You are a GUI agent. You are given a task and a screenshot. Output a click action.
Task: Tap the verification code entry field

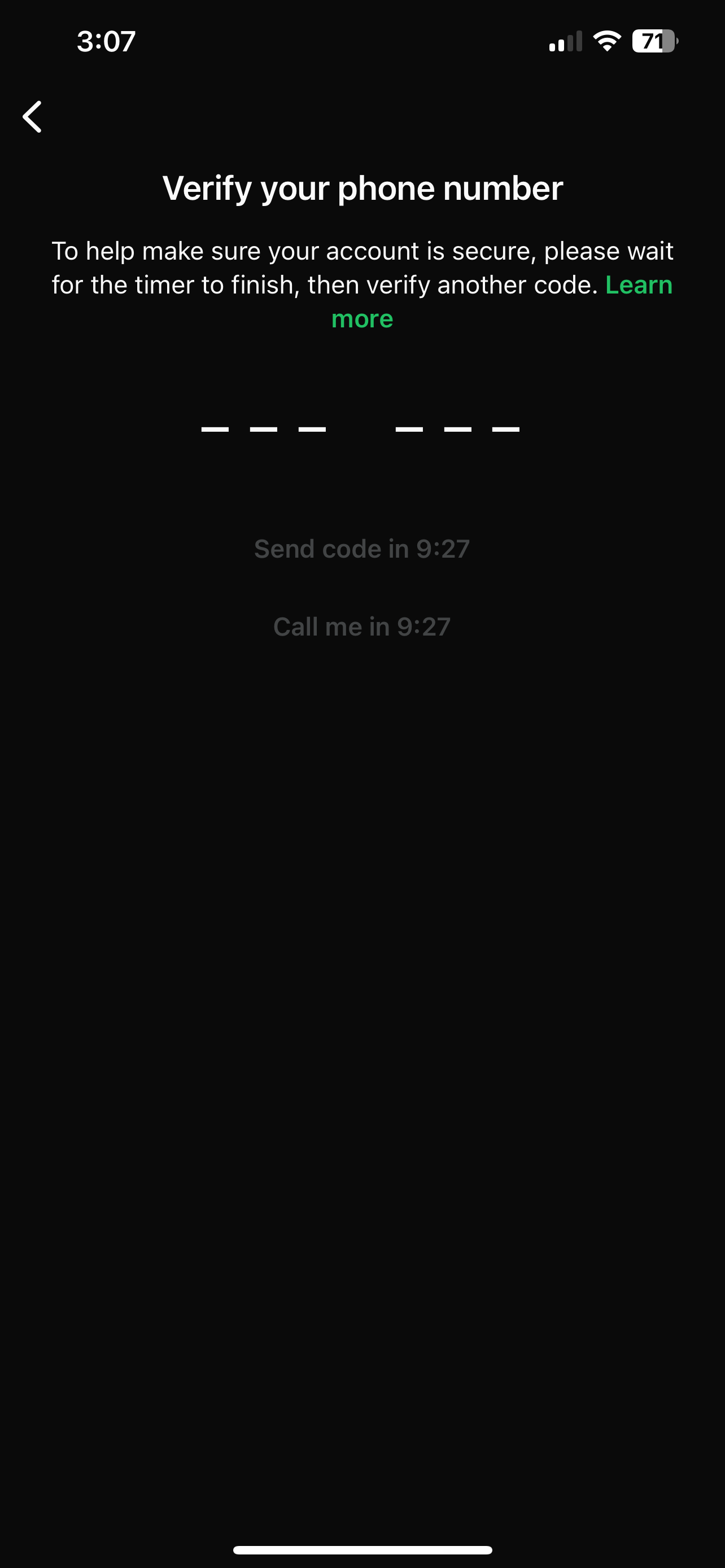(x=360, y=428)
